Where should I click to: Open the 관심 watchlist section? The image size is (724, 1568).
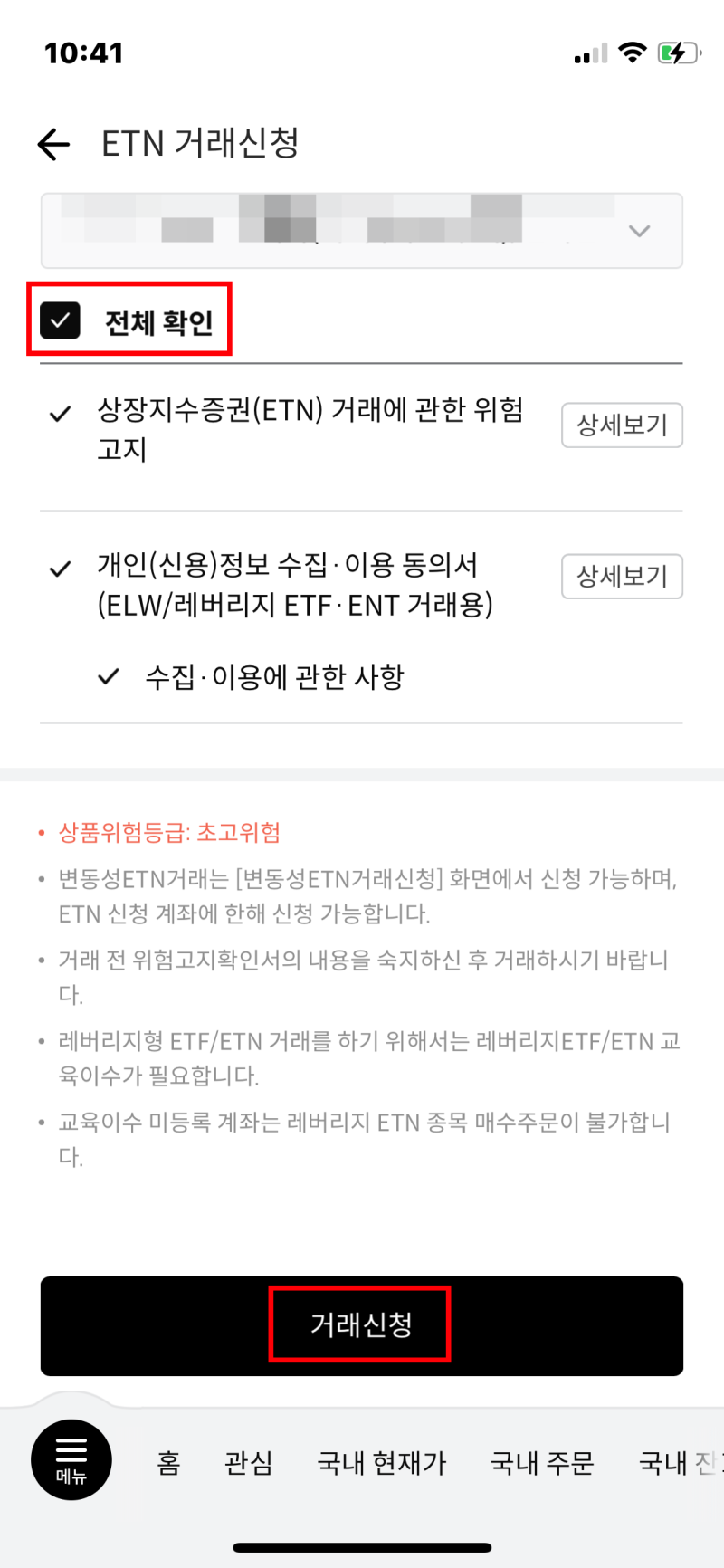(x=248, y=1463)
